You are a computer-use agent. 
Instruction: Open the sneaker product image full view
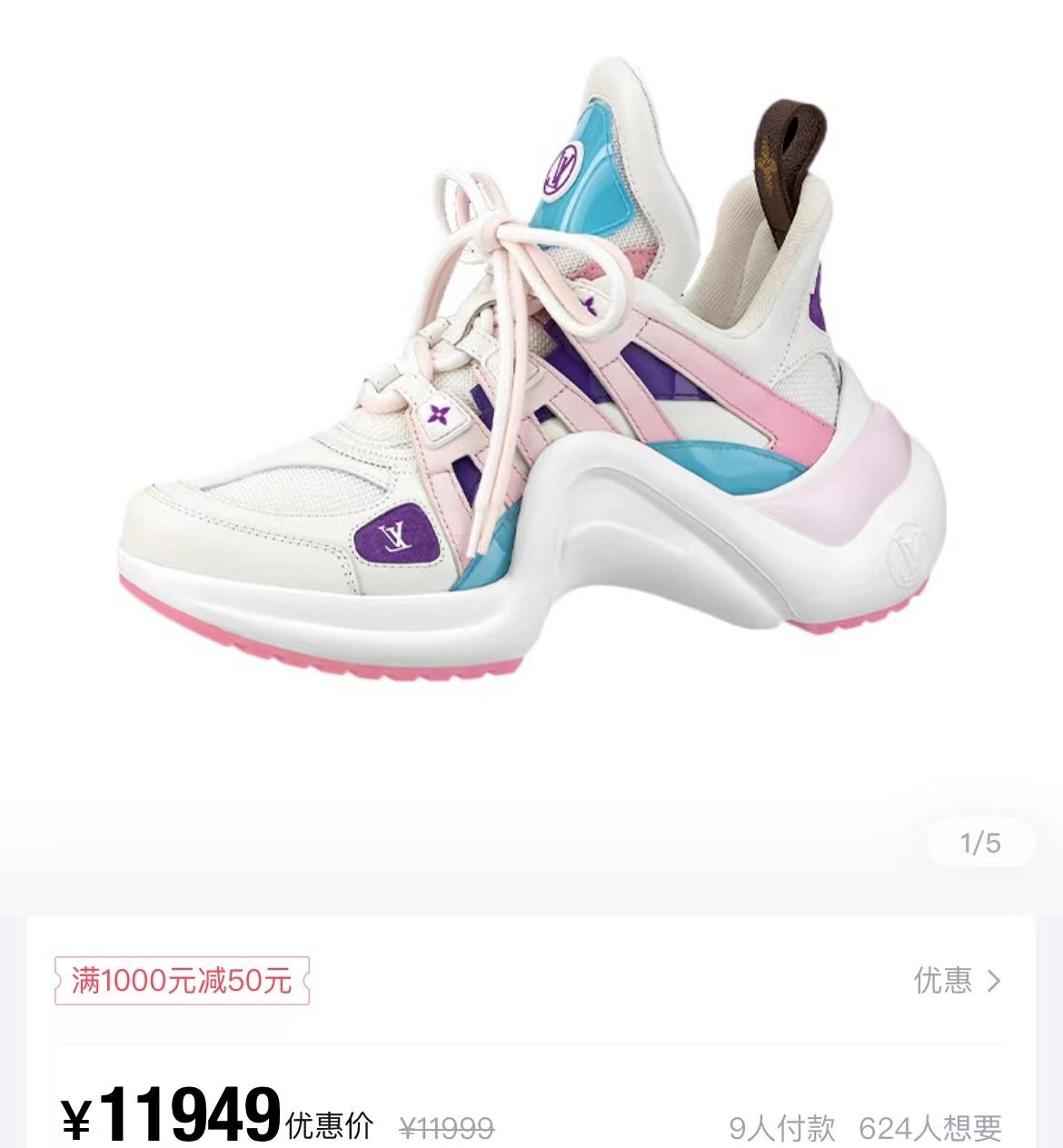click(531, 382)
